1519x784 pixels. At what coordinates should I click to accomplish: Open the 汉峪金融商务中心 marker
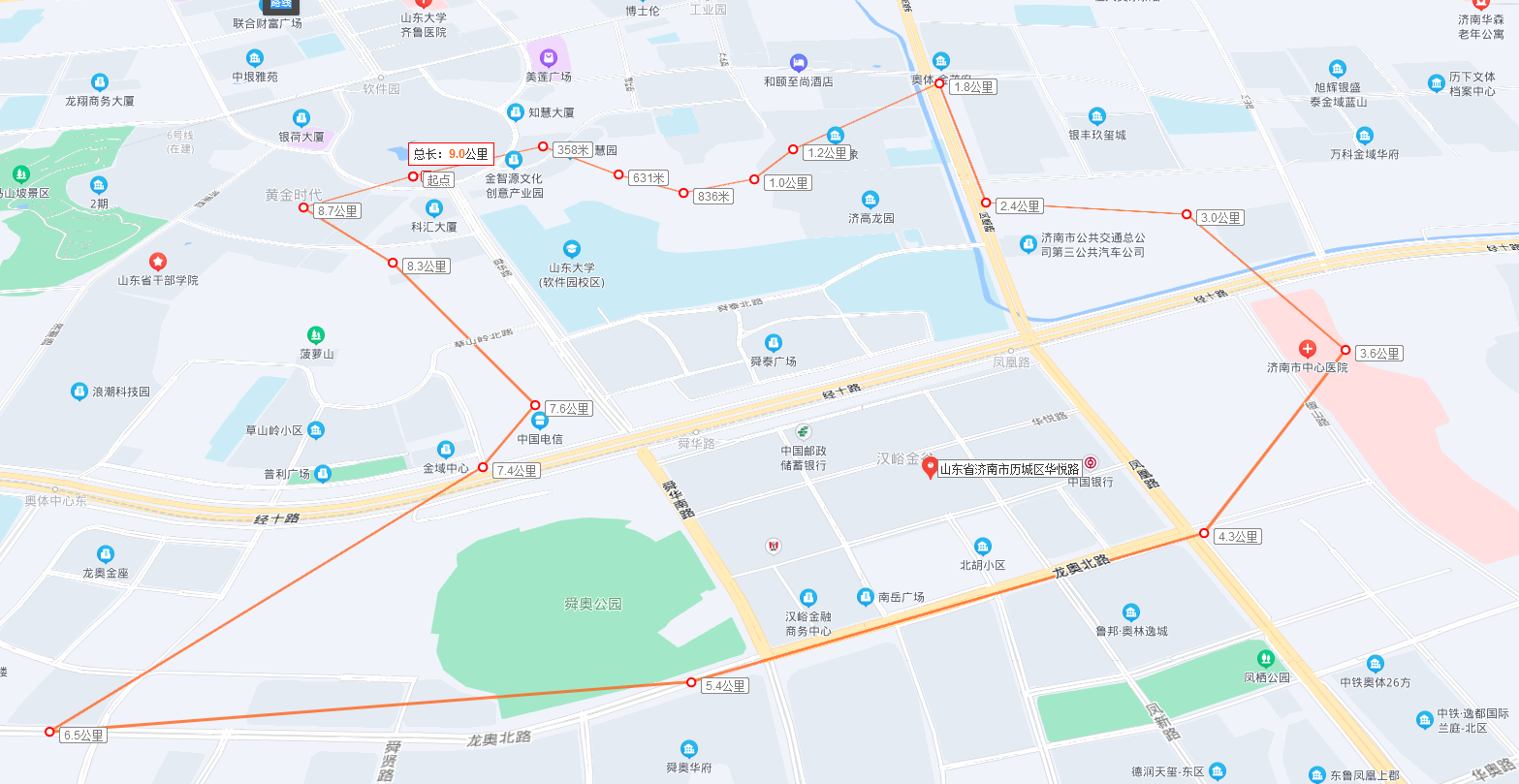[x=807, y=598]
